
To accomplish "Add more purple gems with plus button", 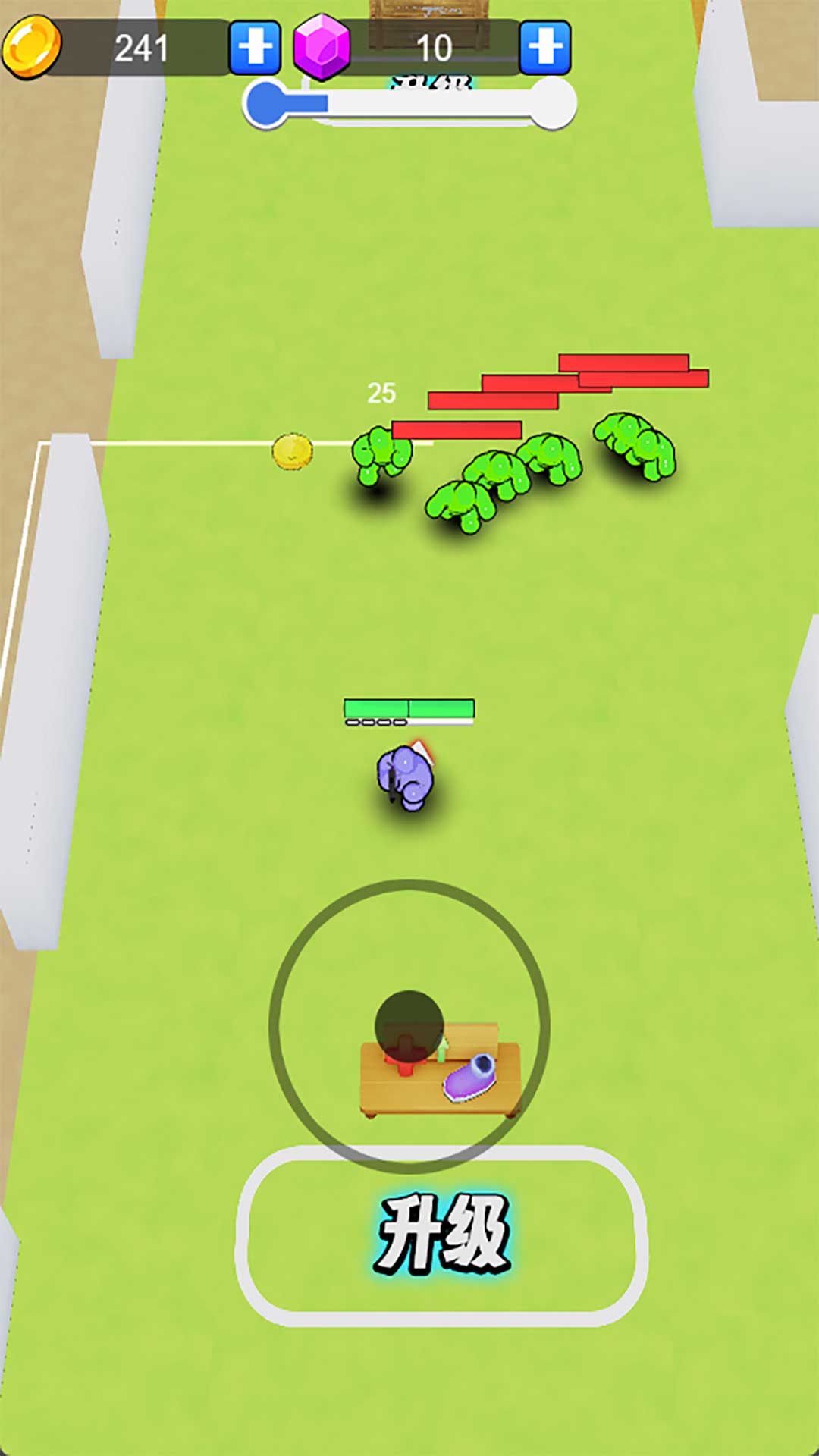I will click(x=545, y=48).
